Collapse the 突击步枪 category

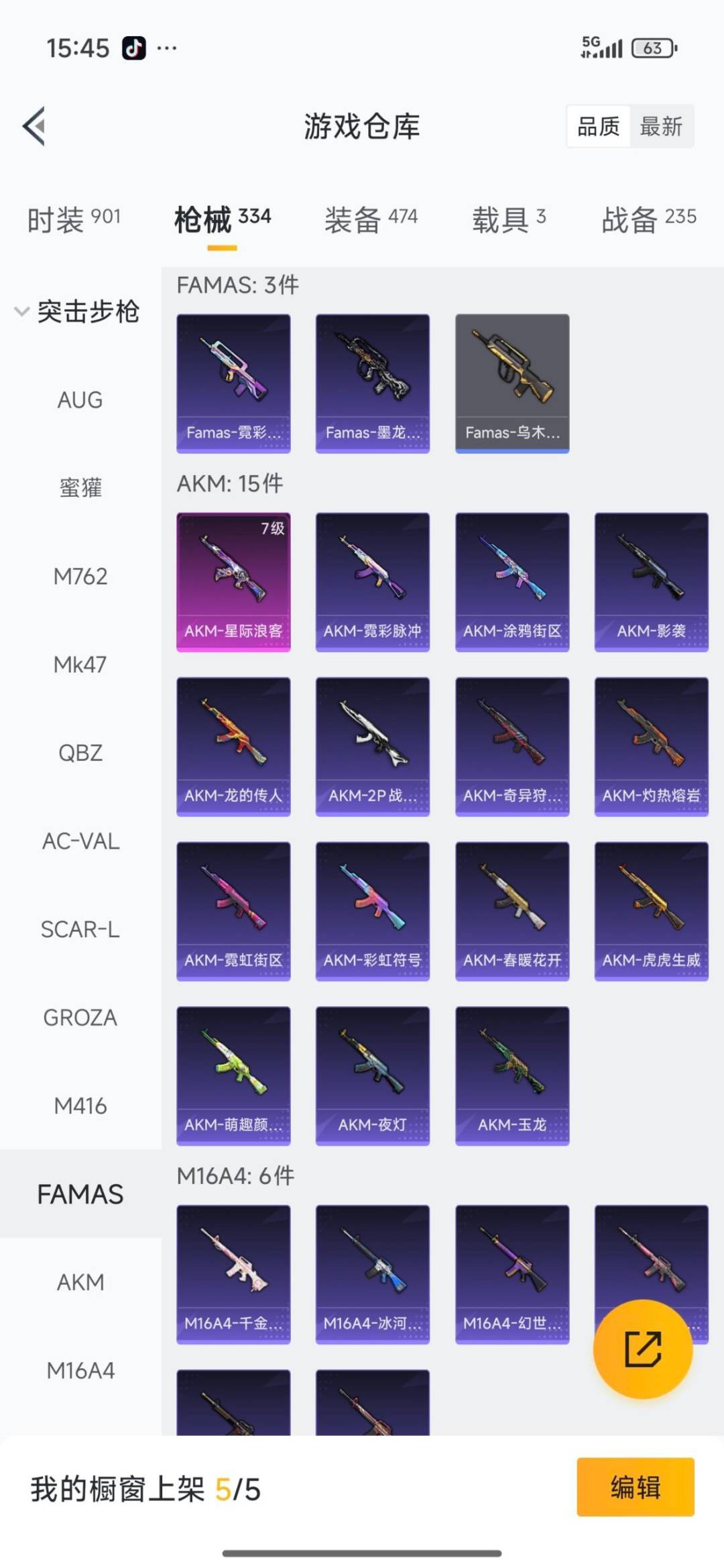pyautogui.click(x=77, y=312)
